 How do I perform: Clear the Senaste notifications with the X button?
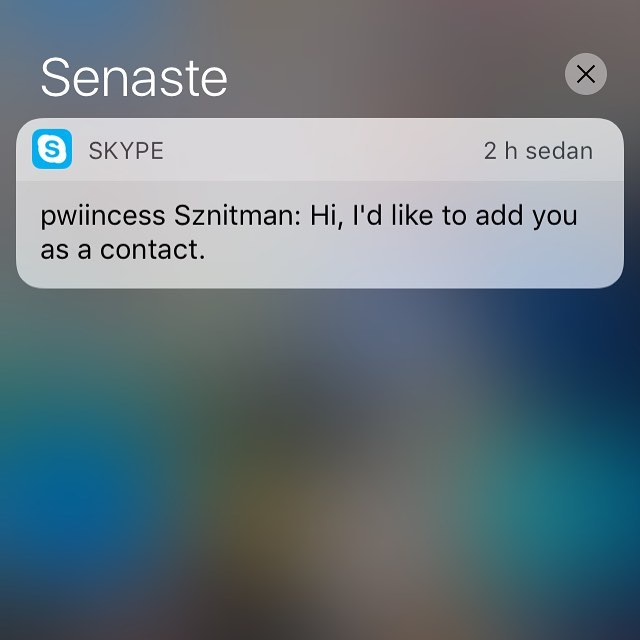pos(585,74)
